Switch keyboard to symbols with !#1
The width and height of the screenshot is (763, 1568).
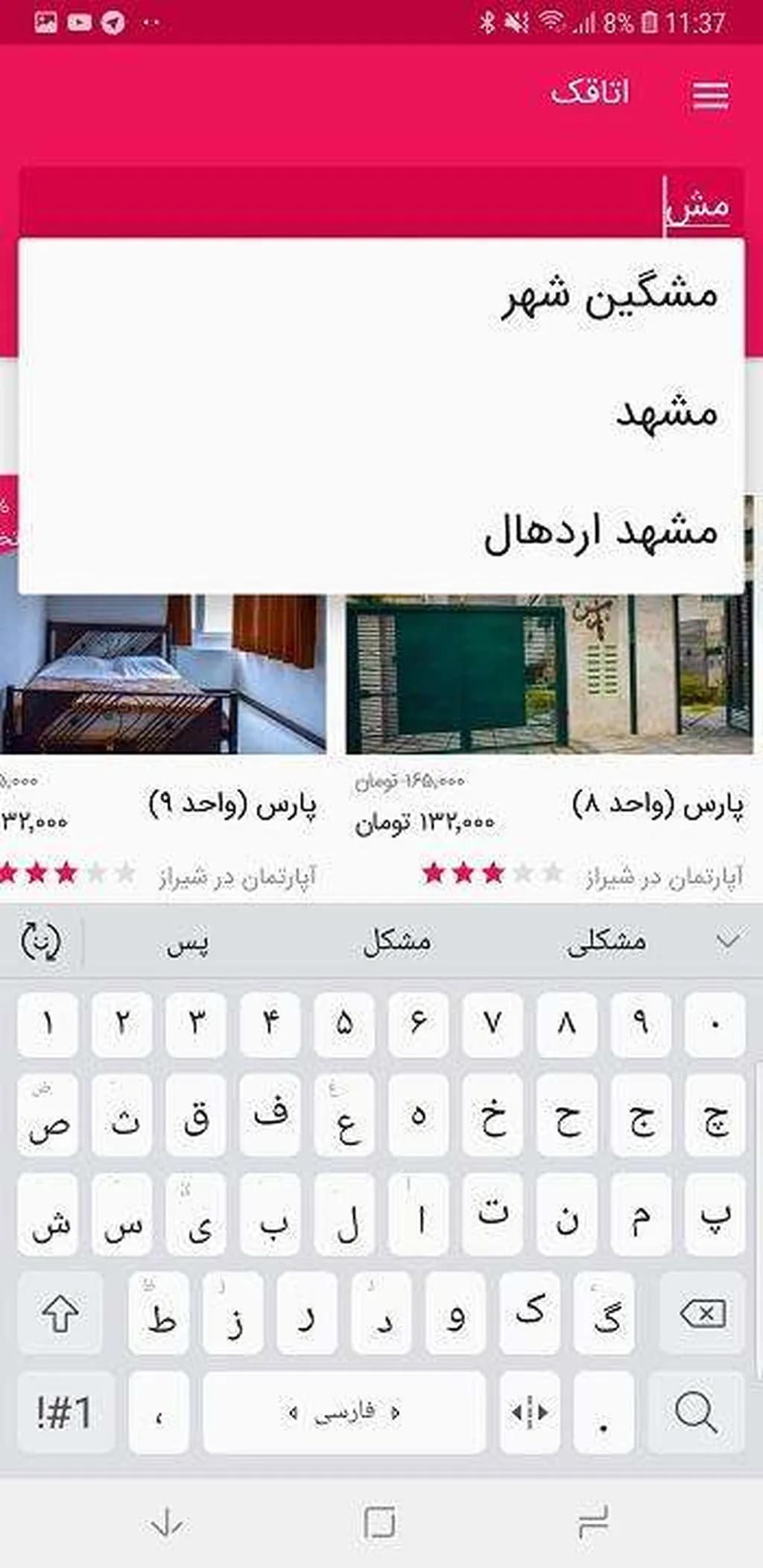pyautogui.click(x=65, y=1411)
